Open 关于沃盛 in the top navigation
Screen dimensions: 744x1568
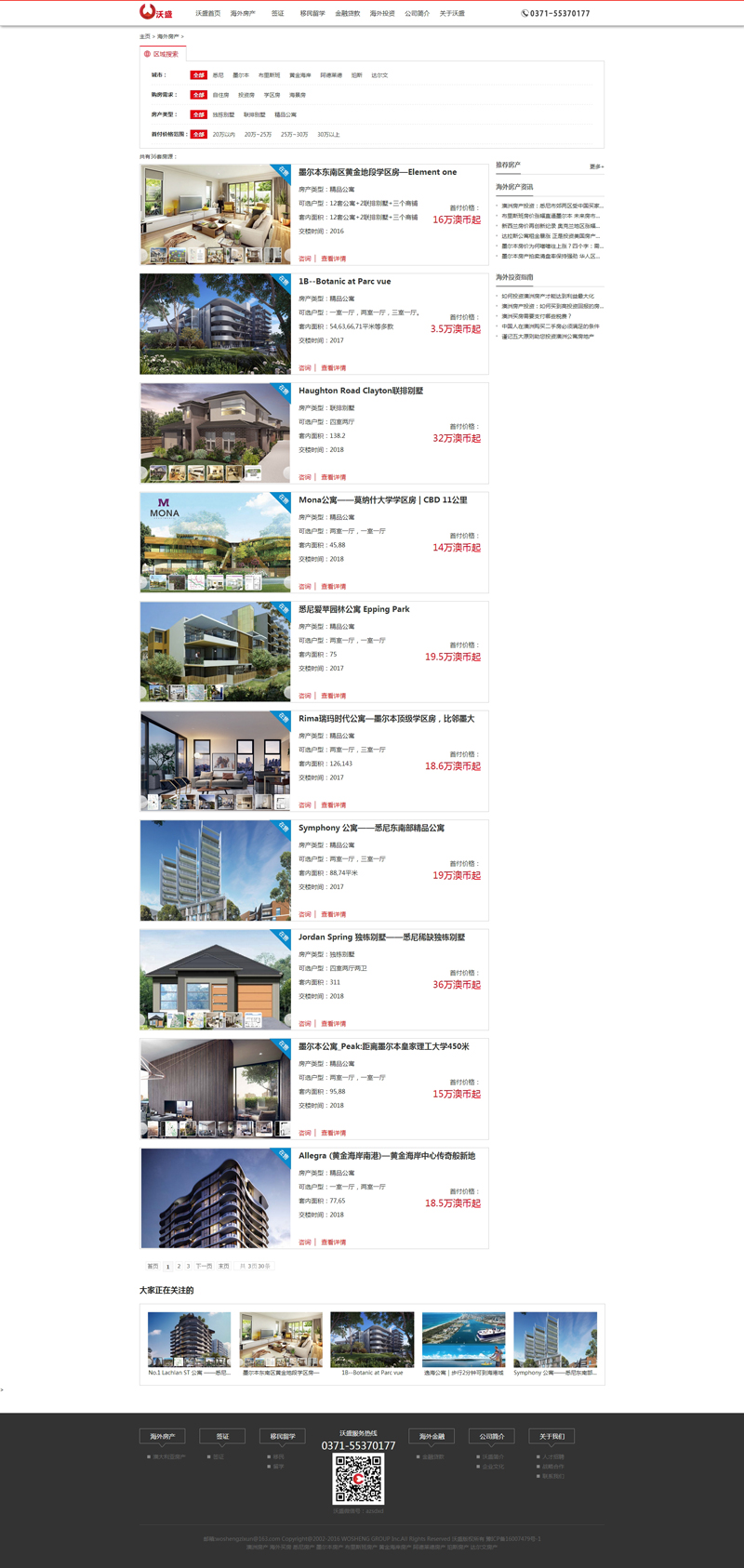[452, 13]
